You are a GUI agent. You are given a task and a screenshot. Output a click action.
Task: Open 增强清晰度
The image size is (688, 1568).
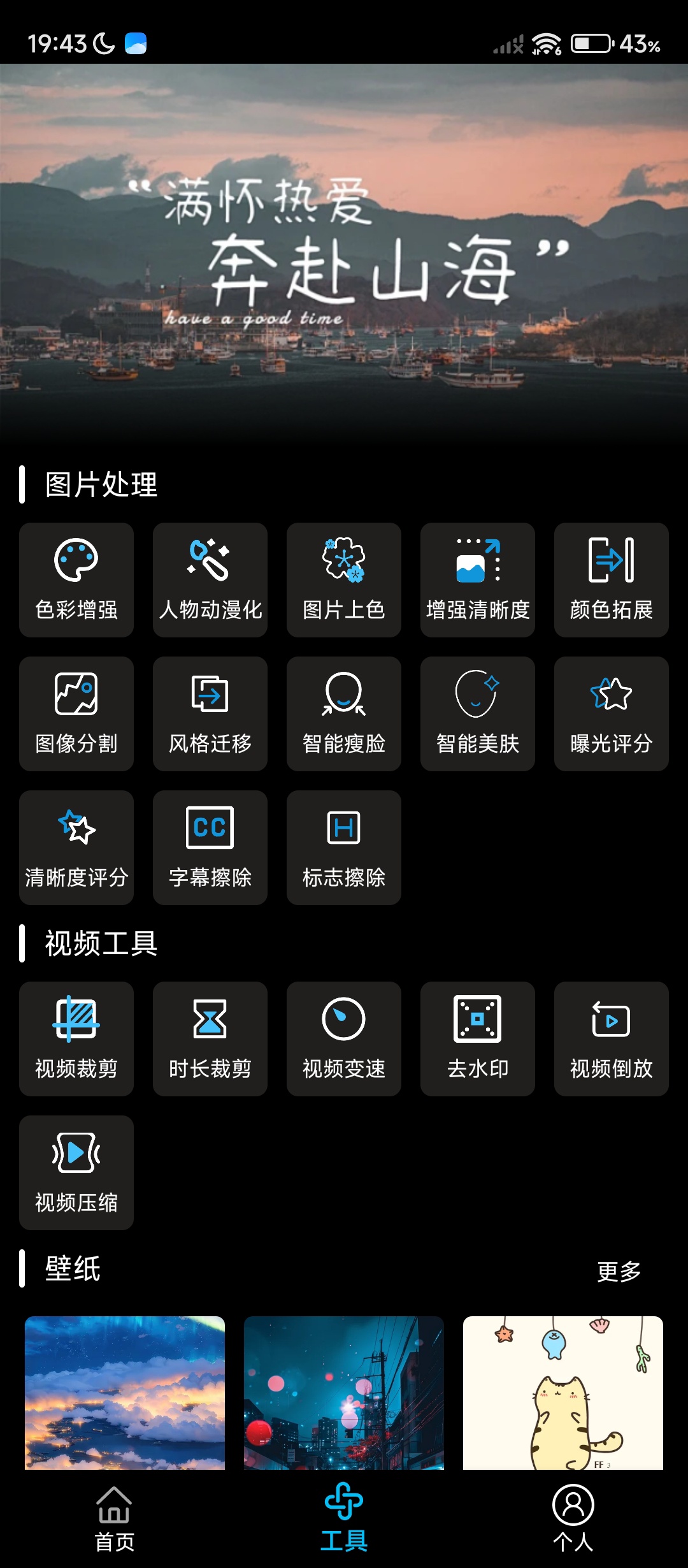tap(478, 580)
